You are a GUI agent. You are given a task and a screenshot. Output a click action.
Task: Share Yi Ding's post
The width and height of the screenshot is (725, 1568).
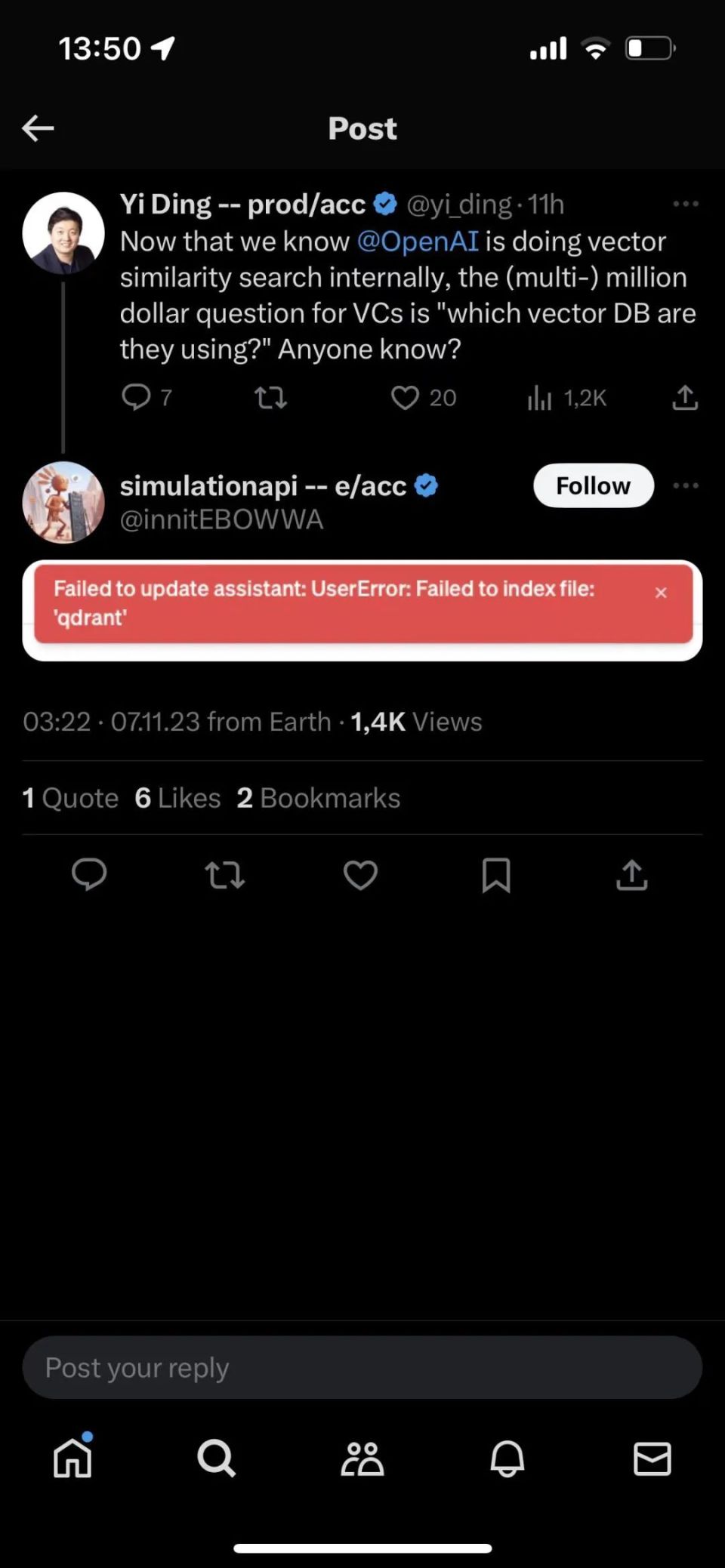click(685, 397)
